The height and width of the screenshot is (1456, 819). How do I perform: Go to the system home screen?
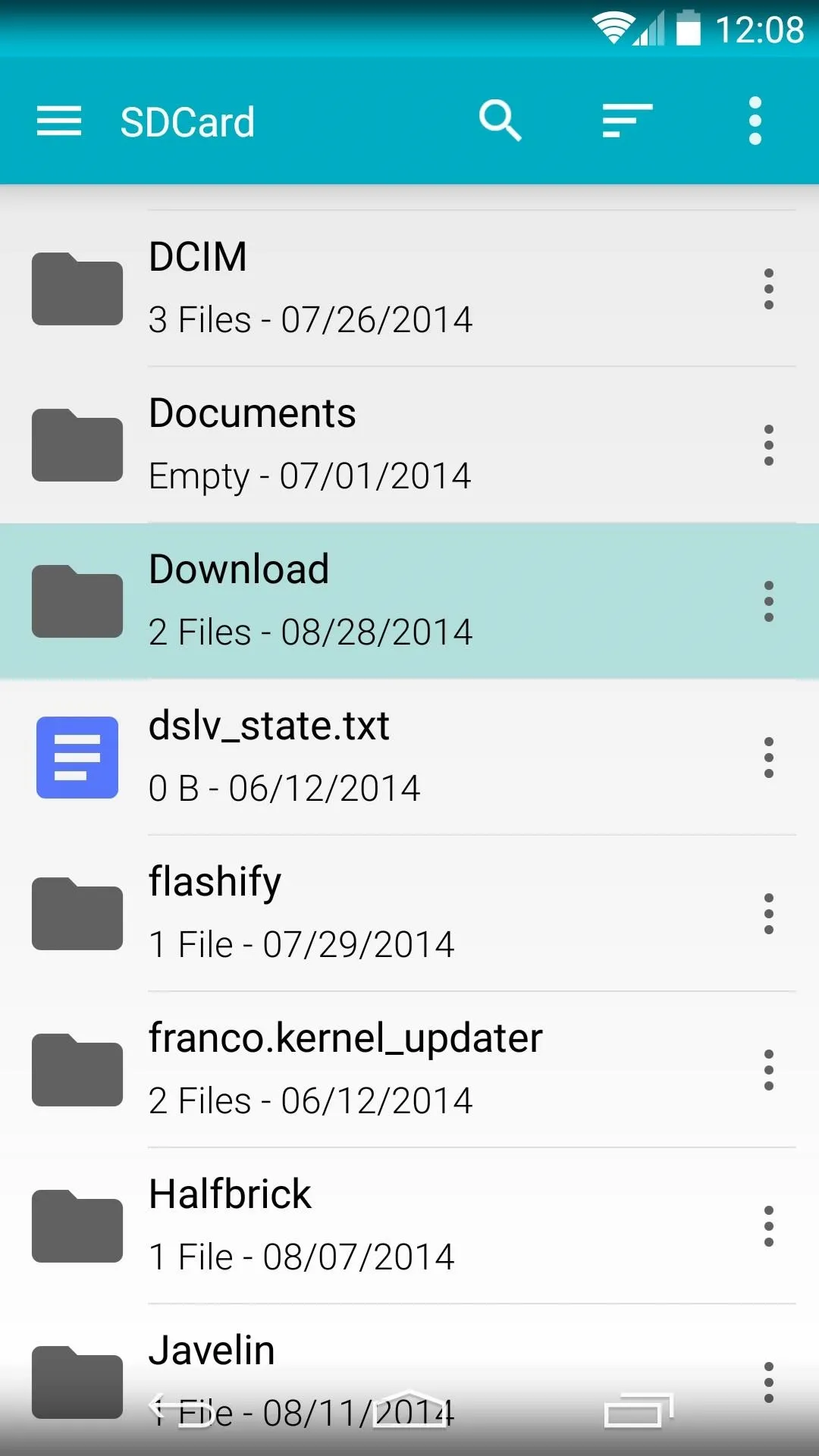pos(409,1409)
